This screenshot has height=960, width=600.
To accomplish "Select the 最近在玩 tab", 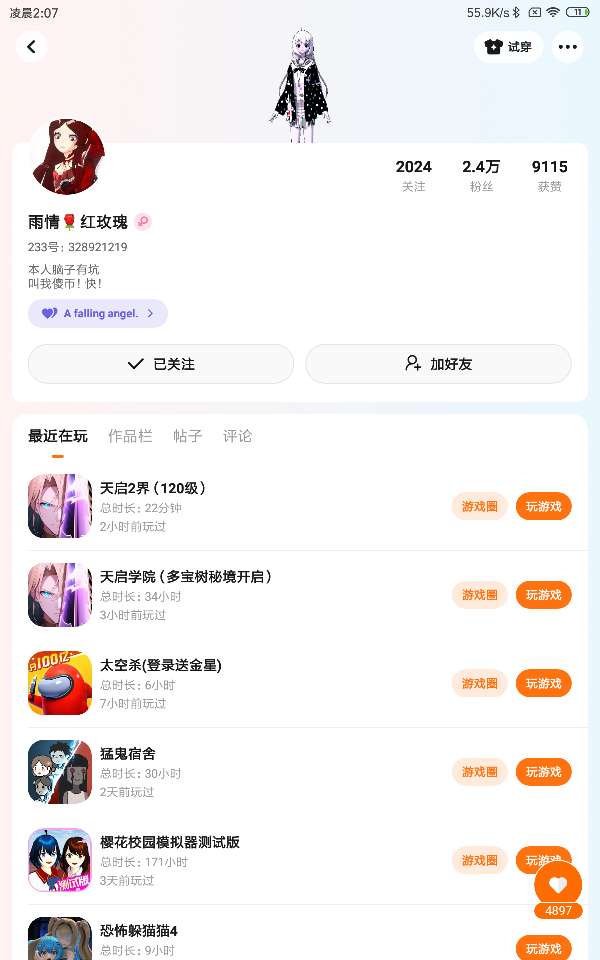I will (58, 436).
